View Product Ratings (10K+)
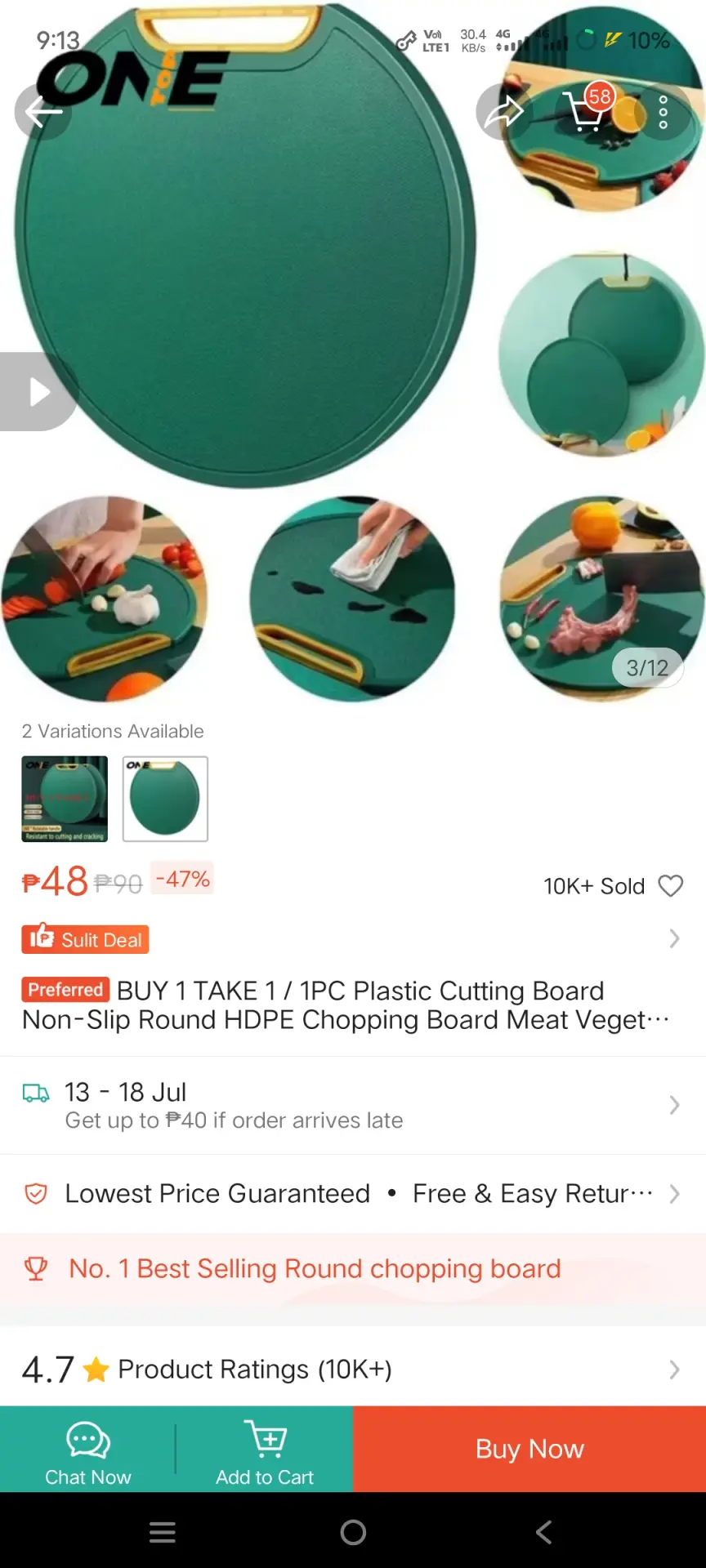 pyautogui.click(x=353, y=1369)
